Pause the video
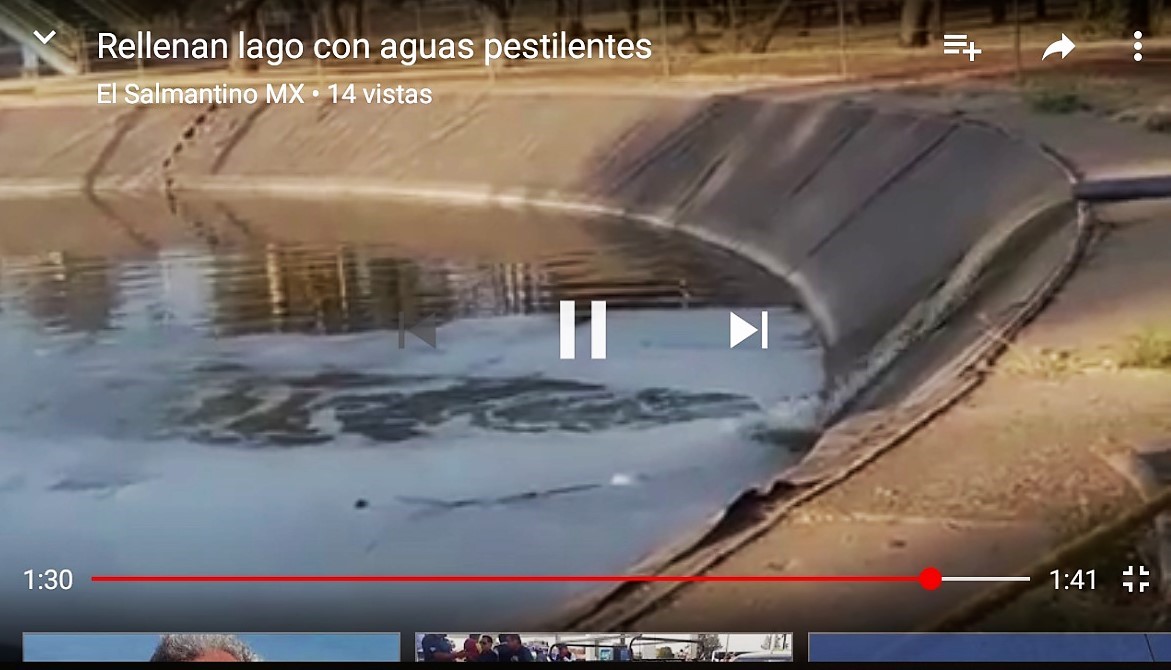Image resolution: width=1171 pixels, height=670 pixels. pos(583,329)
